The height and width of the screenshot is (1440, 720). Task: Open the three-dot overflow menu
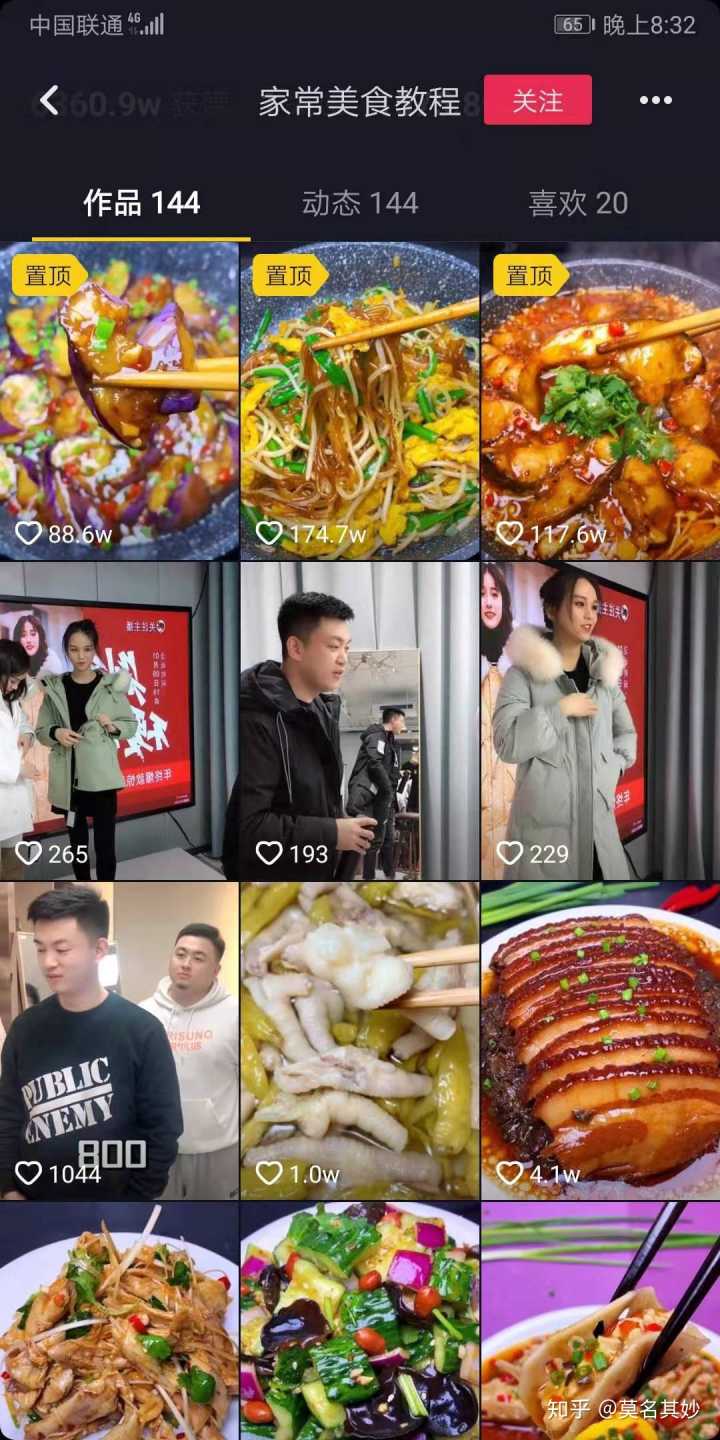[655, 100]
